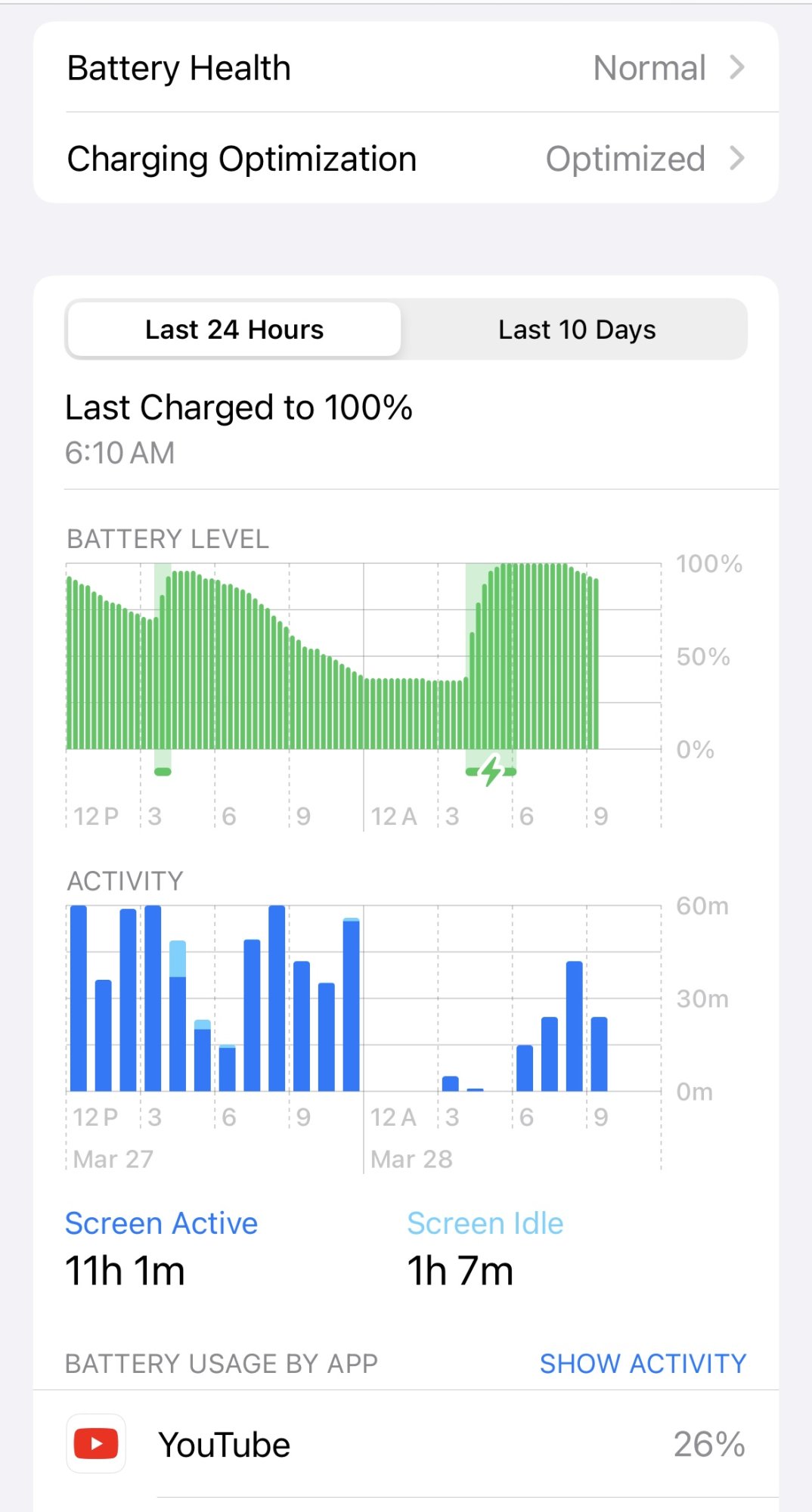Select the Last 24 Hours segment

click(x=234, y=330)
